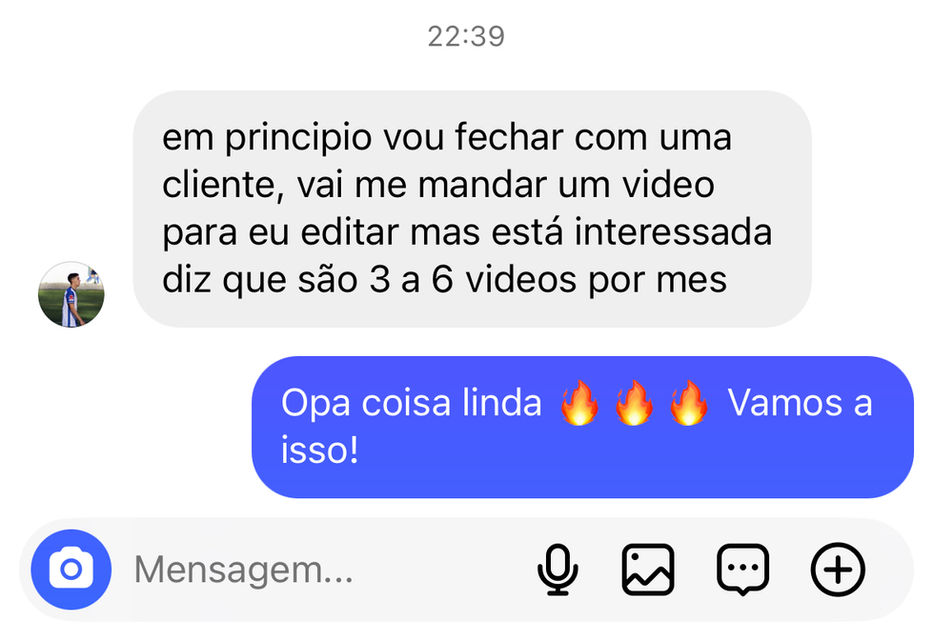This screenshot has width=933, height=640.
Task: Open the photo gallery picker
Action: click(x=648, y=570)
